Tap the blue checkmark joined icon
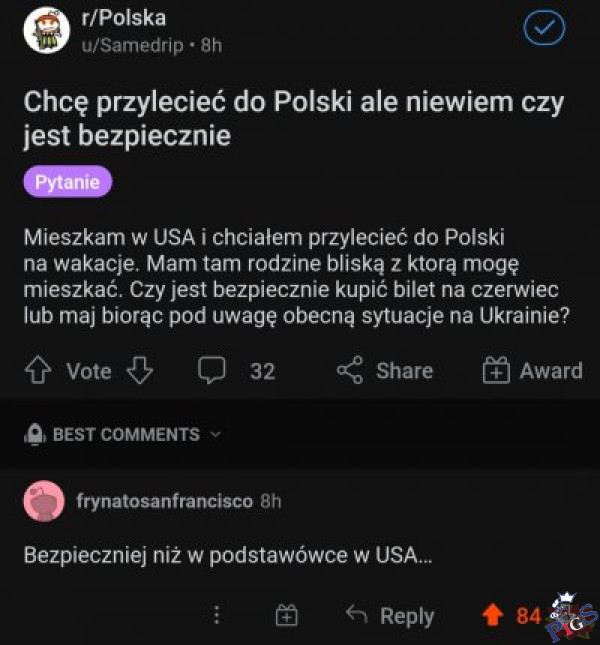This screenshot has width=600, height=645. (x=545, y=30)
